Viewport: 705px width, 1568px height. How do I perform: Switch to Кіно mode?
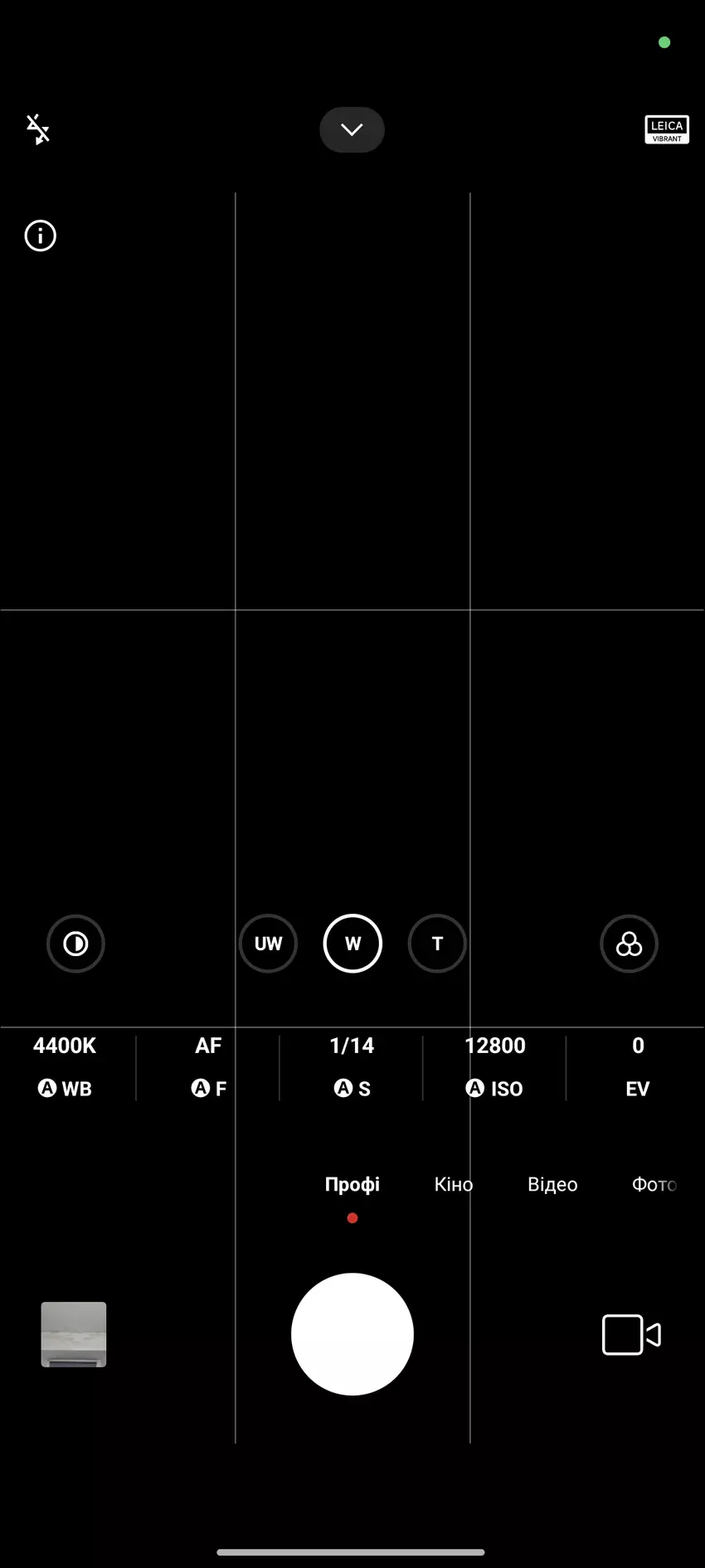pos(454,1184)
